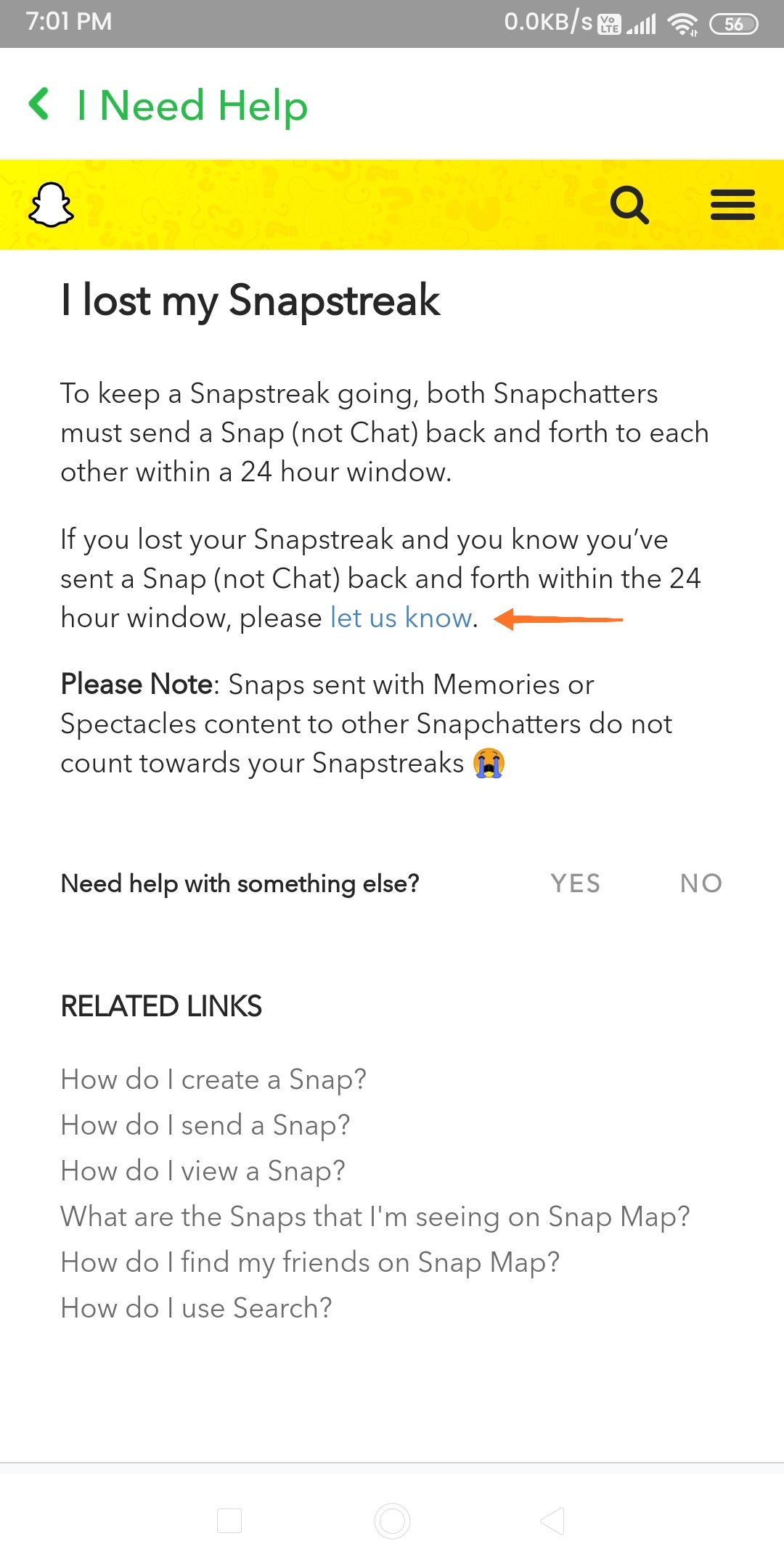Tap the Wi-Fi icon in status bar
784x1568 pixels.
click(683, 22)
